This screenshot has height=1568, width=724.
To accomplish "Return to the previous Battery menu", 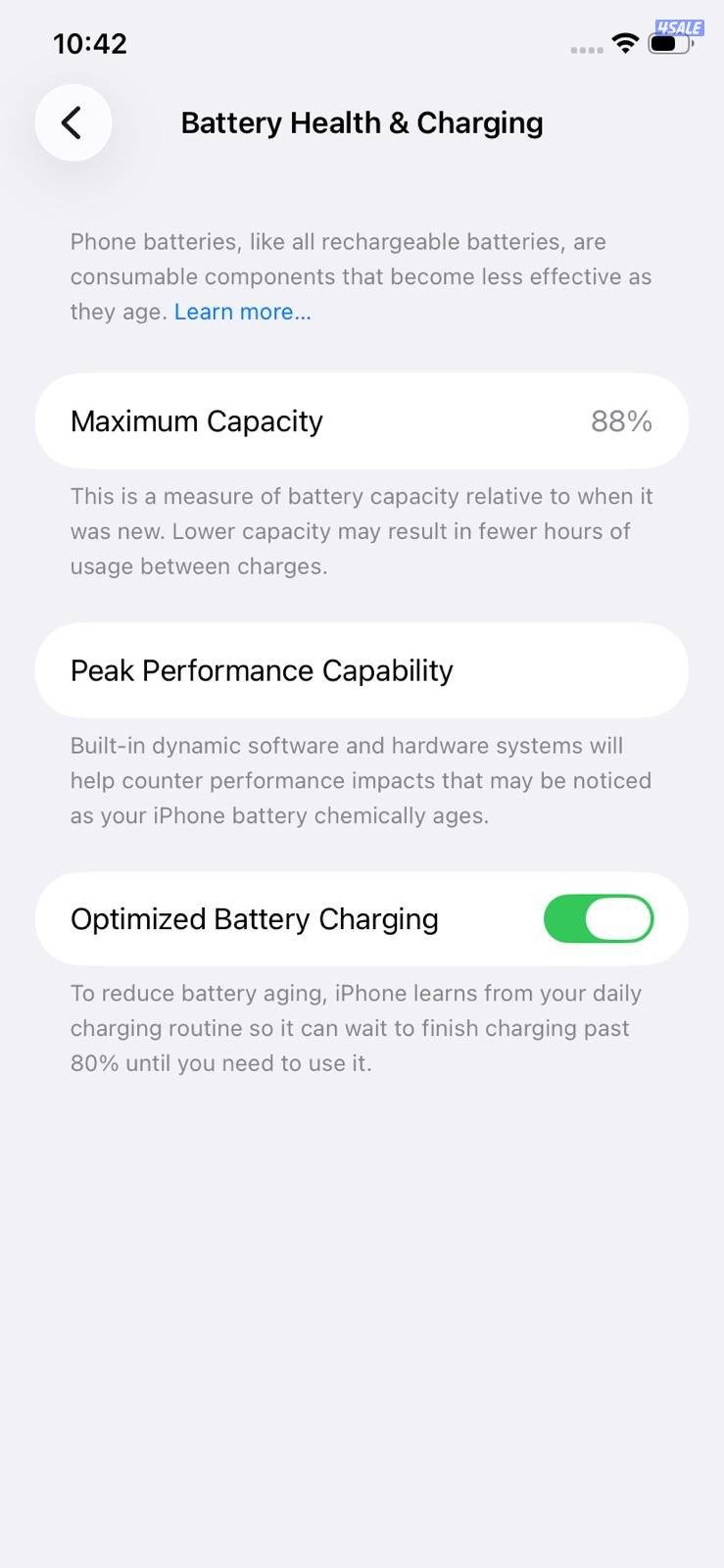I will pyautogui.click(x=72, y=122).
